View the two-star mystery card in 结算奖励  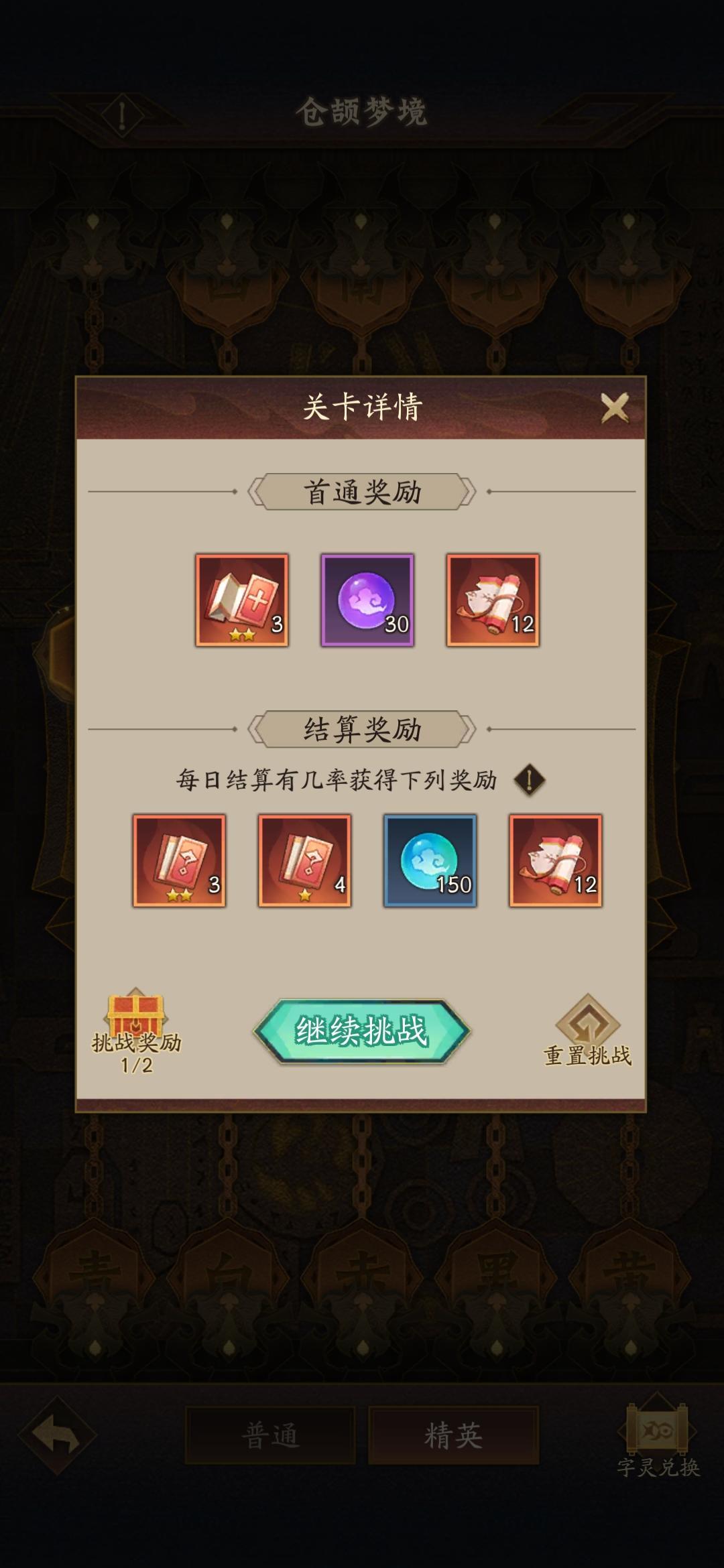[x=179, y=860]
